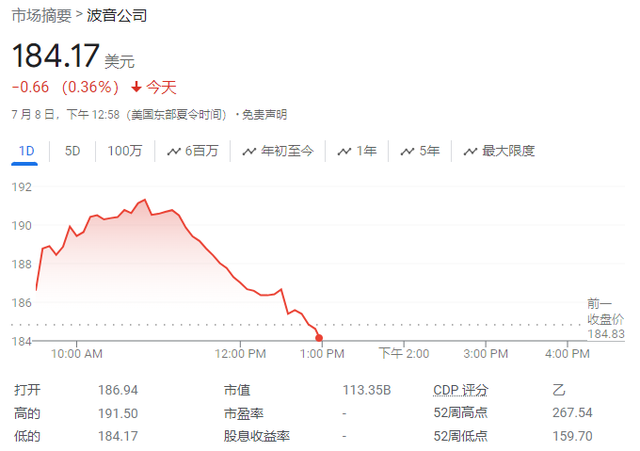Select the 5年 range tab
Screen dimensions: 640x451
(x=420, y=151)
